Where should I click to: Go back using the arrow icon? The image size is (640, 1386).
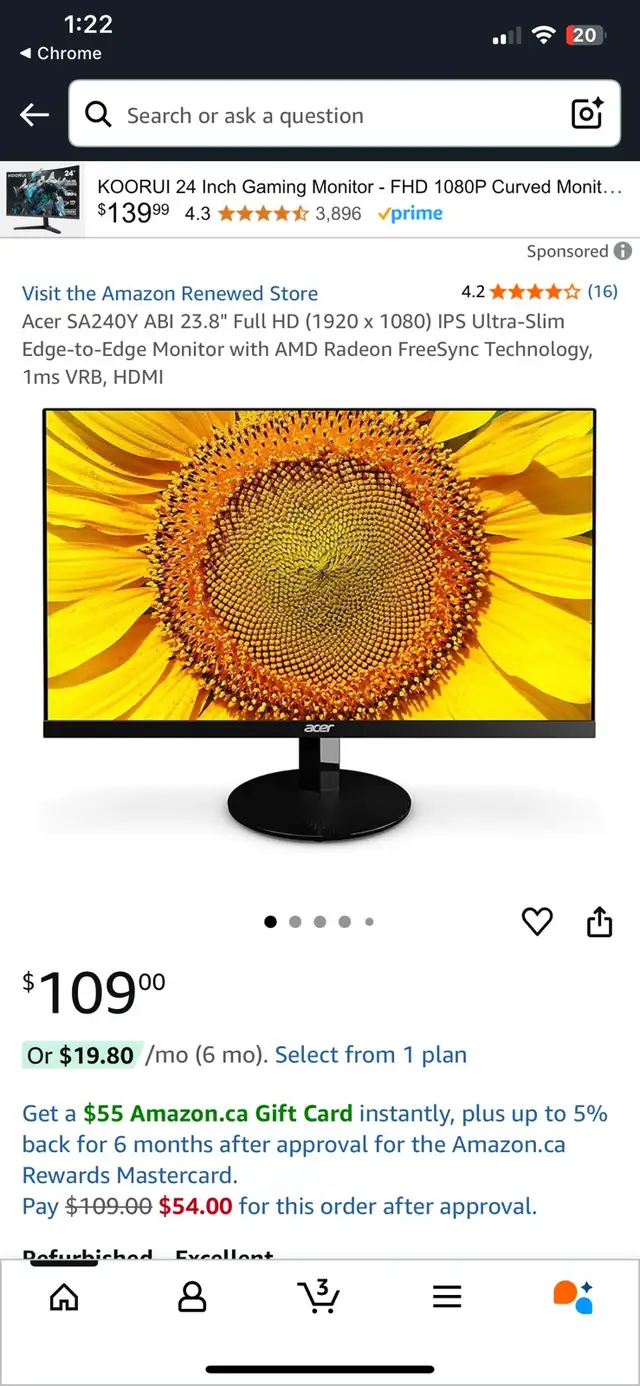34,115
